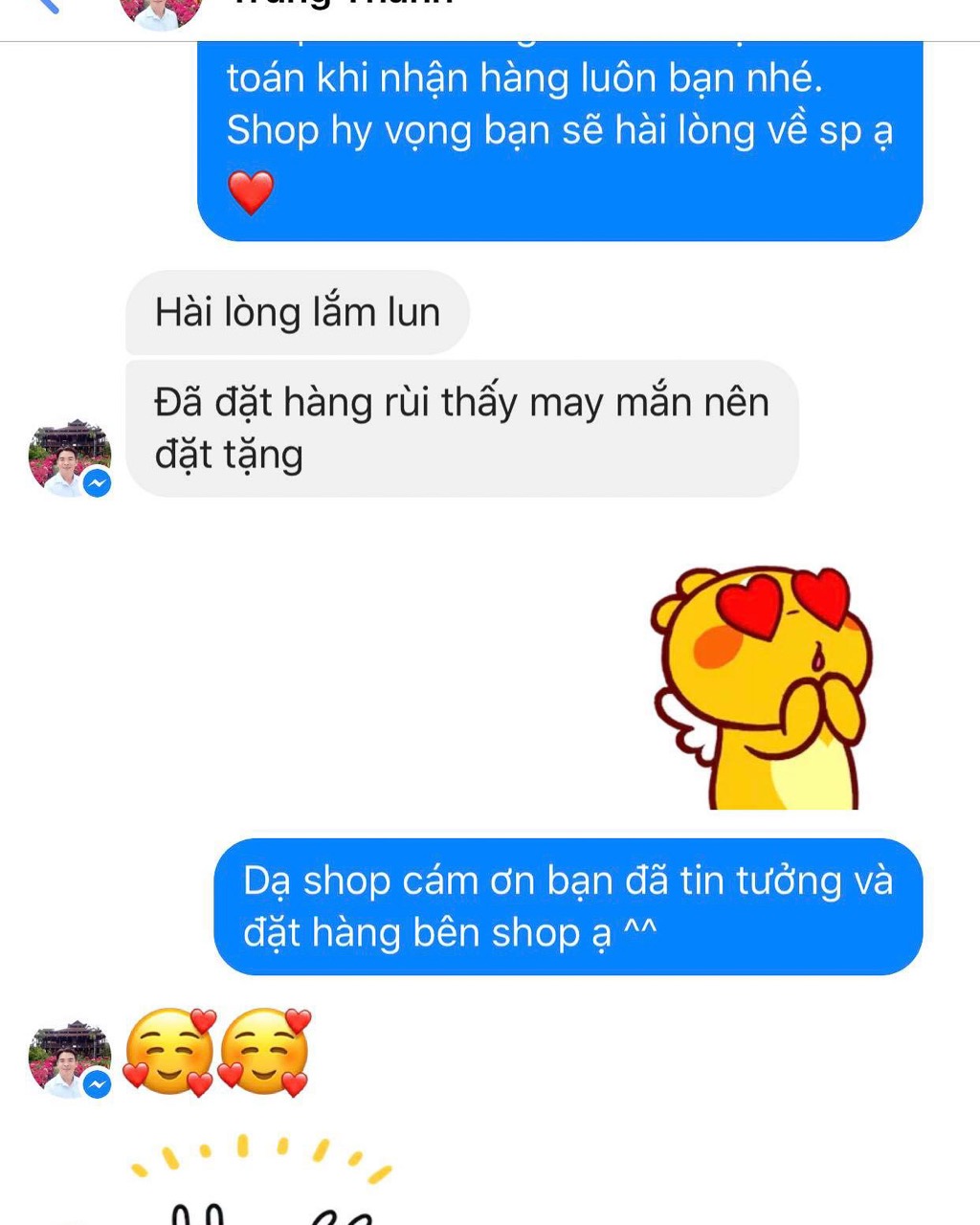Open the heart-eyes bear sticker
This screenshot has height=1225, width=980.
762,688
